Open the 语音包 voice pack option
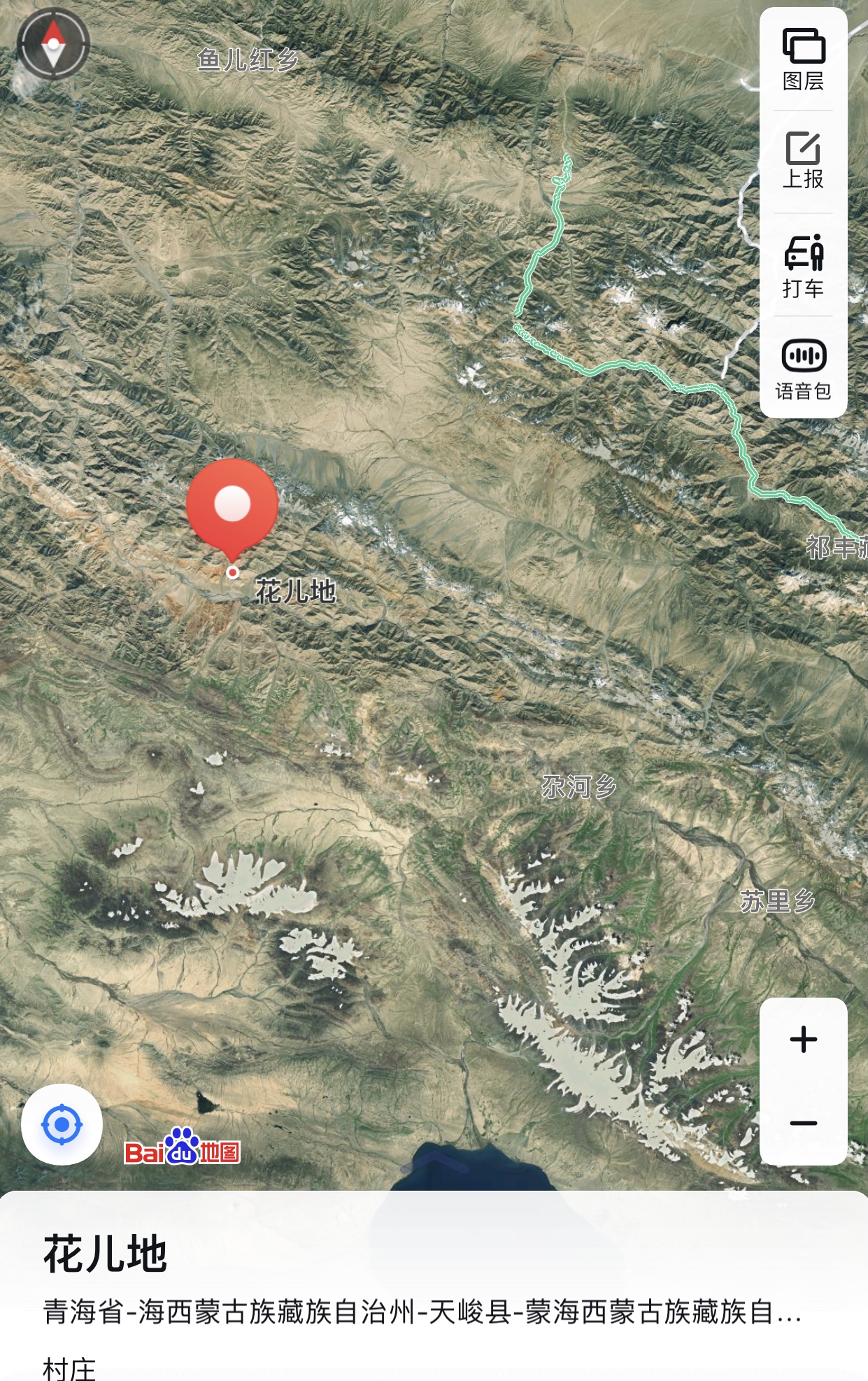 (803, 369)
